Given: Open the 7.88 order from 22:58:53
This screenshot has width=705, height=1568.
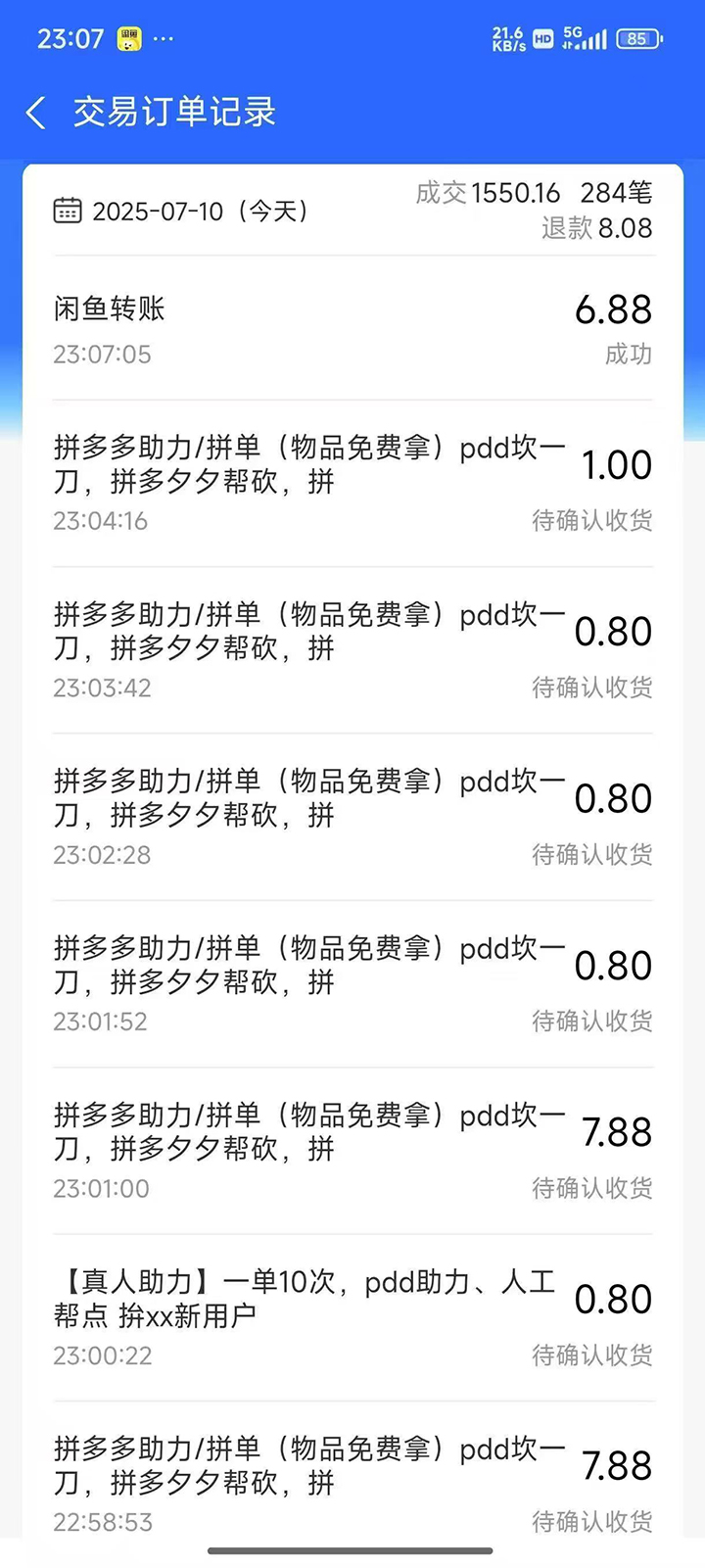Looking at the screenshot, I should point(352,1477).
